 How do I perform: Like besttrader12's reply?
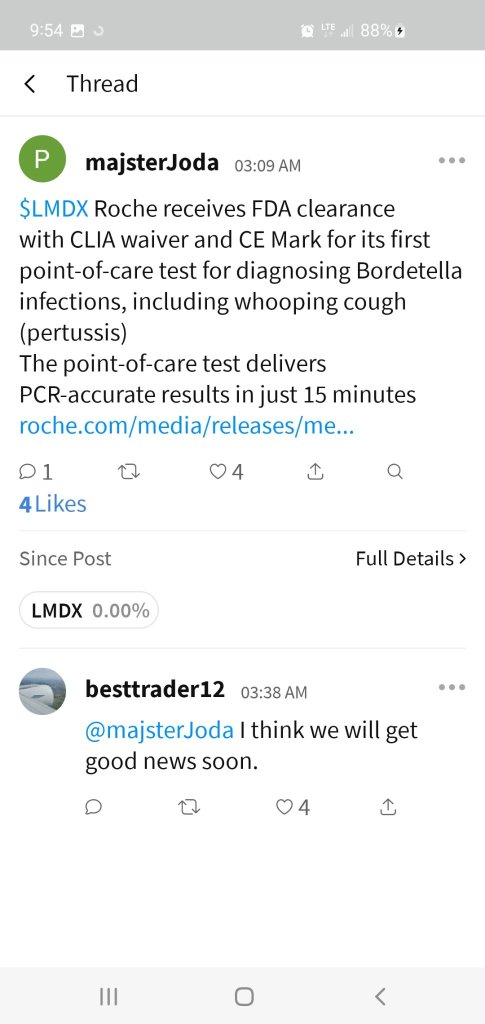tap(292, 807)
